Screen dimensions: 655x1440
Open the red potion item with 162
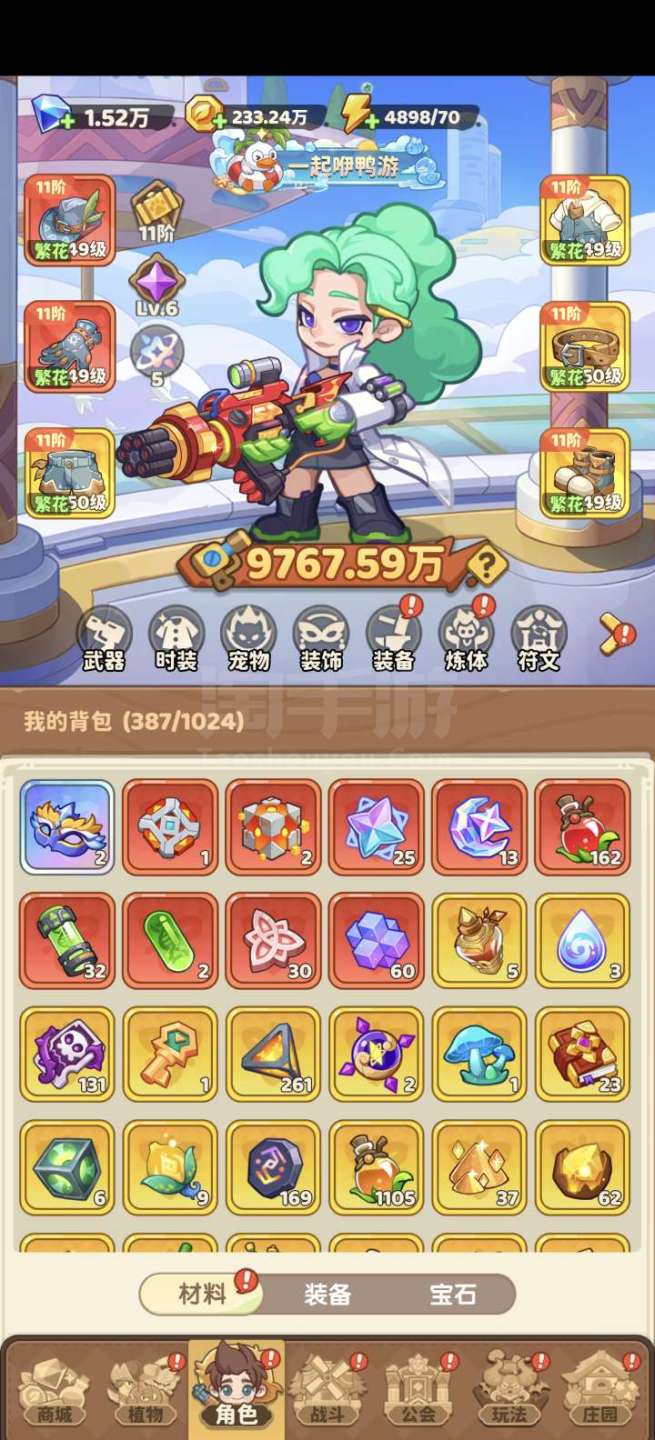[582, 827]
